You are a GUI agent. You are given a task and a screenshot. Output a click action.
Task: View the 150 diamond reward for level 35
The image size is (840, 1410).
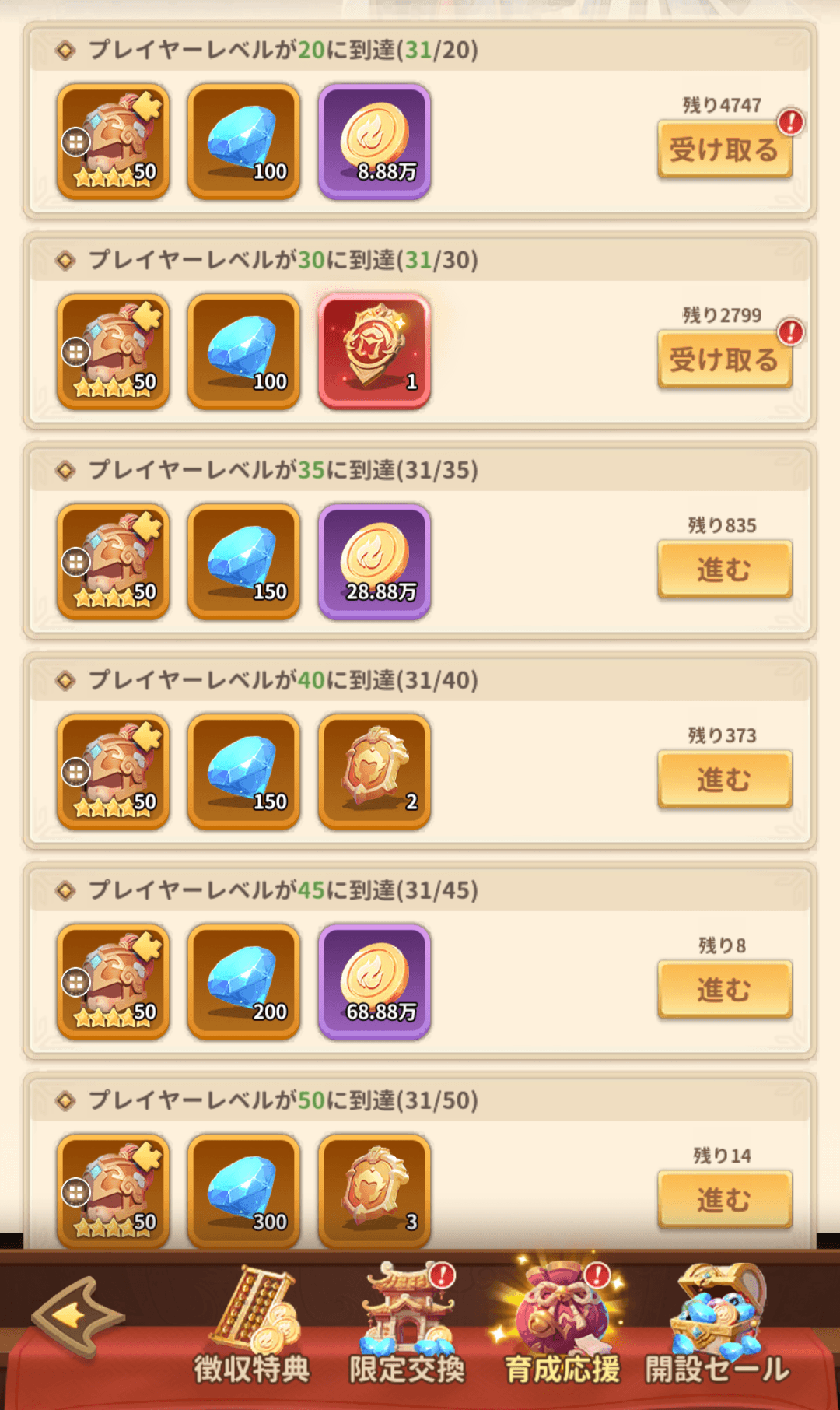tap(243, 562)
